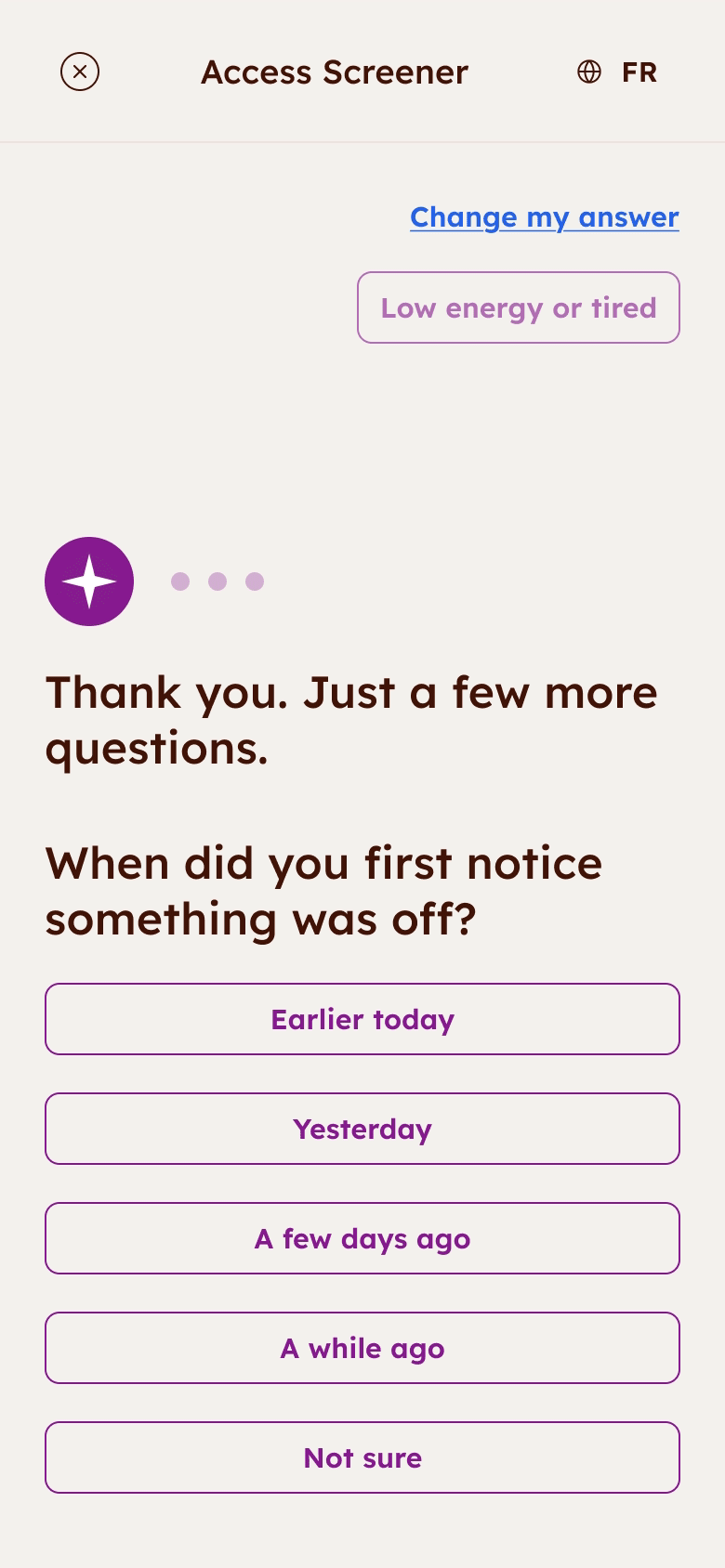Select the Yesterday answer
Image resolution: width=725 pixels, height=1568 pixels.
pos(362,1129)
